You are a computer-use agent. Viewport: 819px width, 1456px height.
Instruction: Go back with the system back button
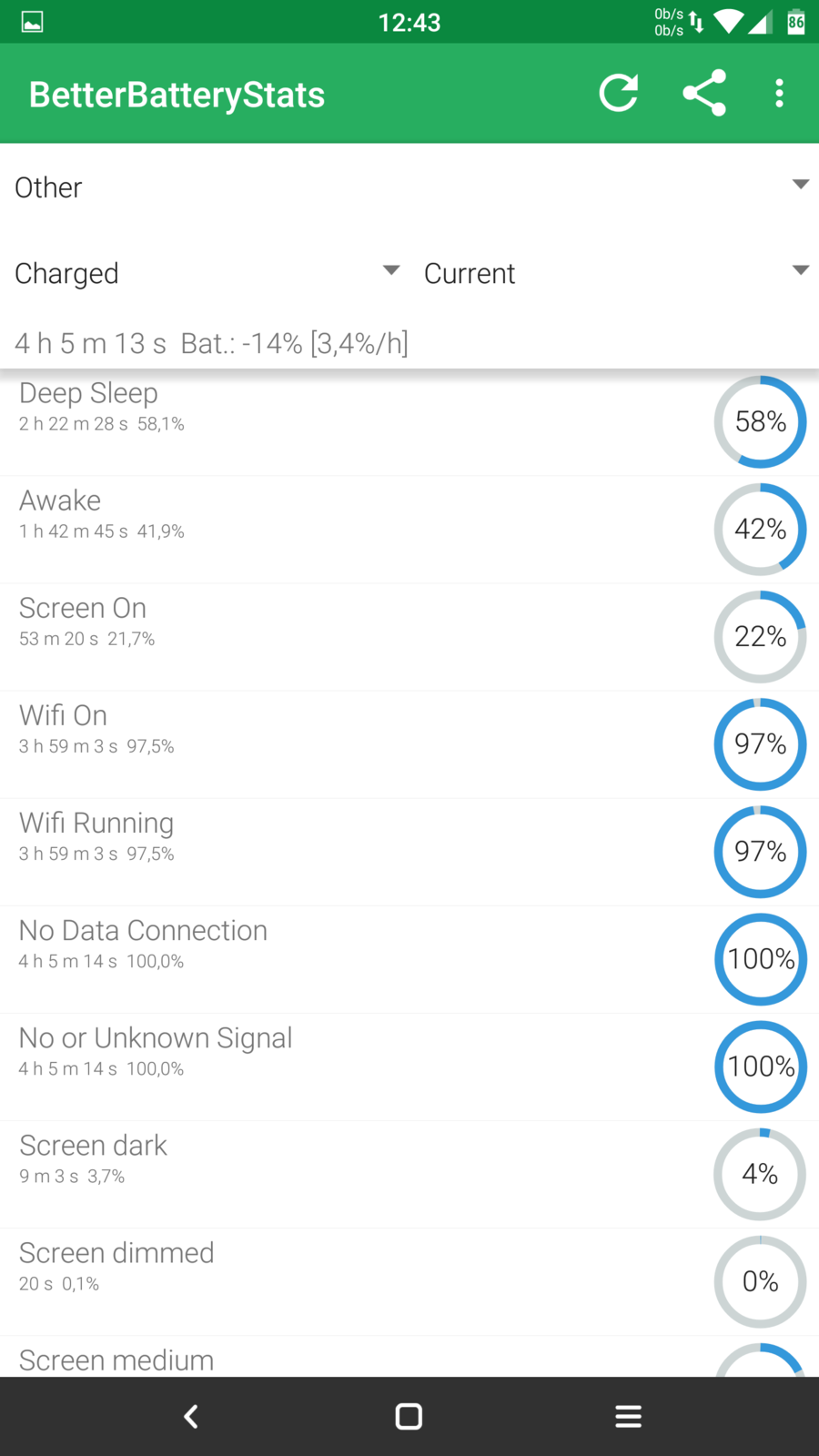[191, 1416]
